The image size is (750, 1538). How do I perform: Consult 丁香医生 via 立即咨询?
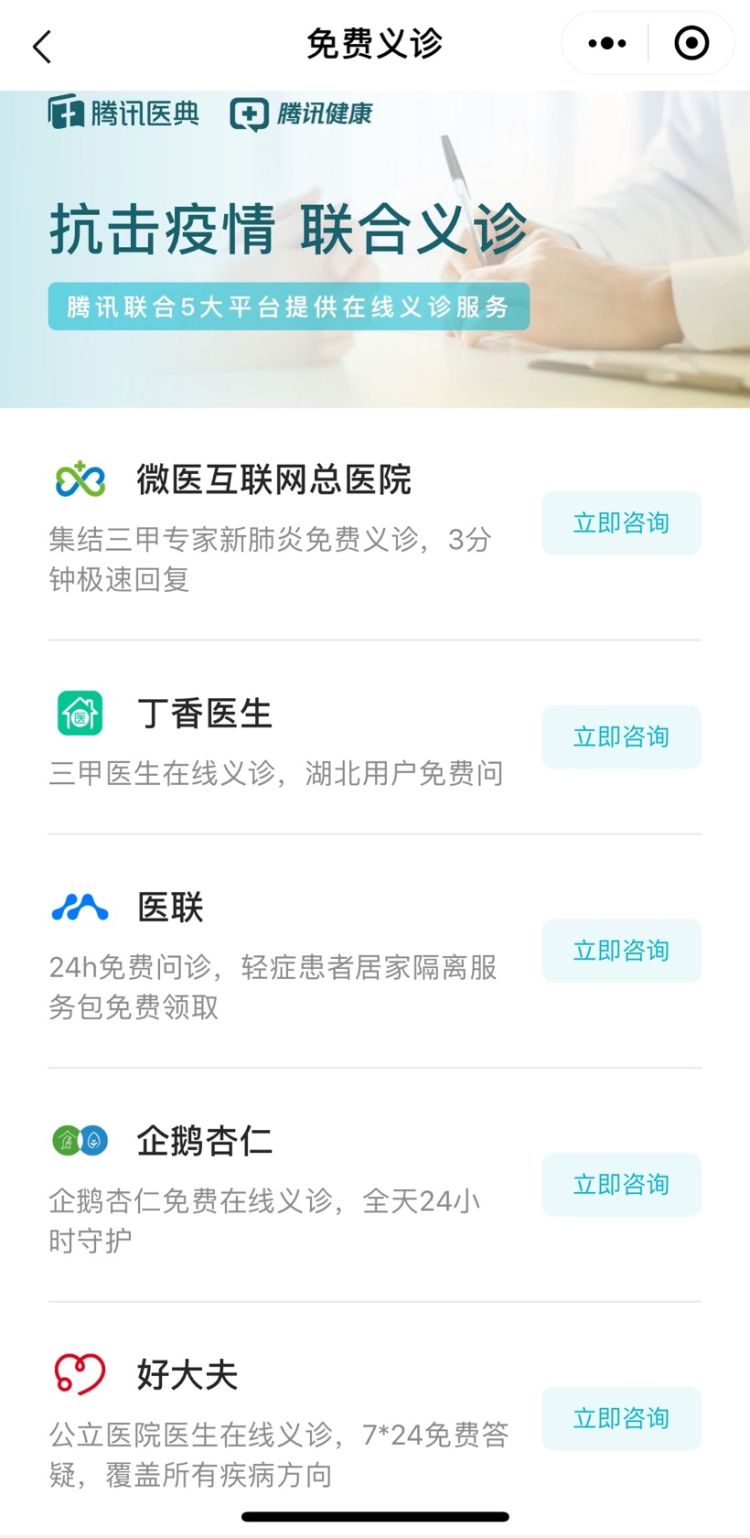click(621, 737)
